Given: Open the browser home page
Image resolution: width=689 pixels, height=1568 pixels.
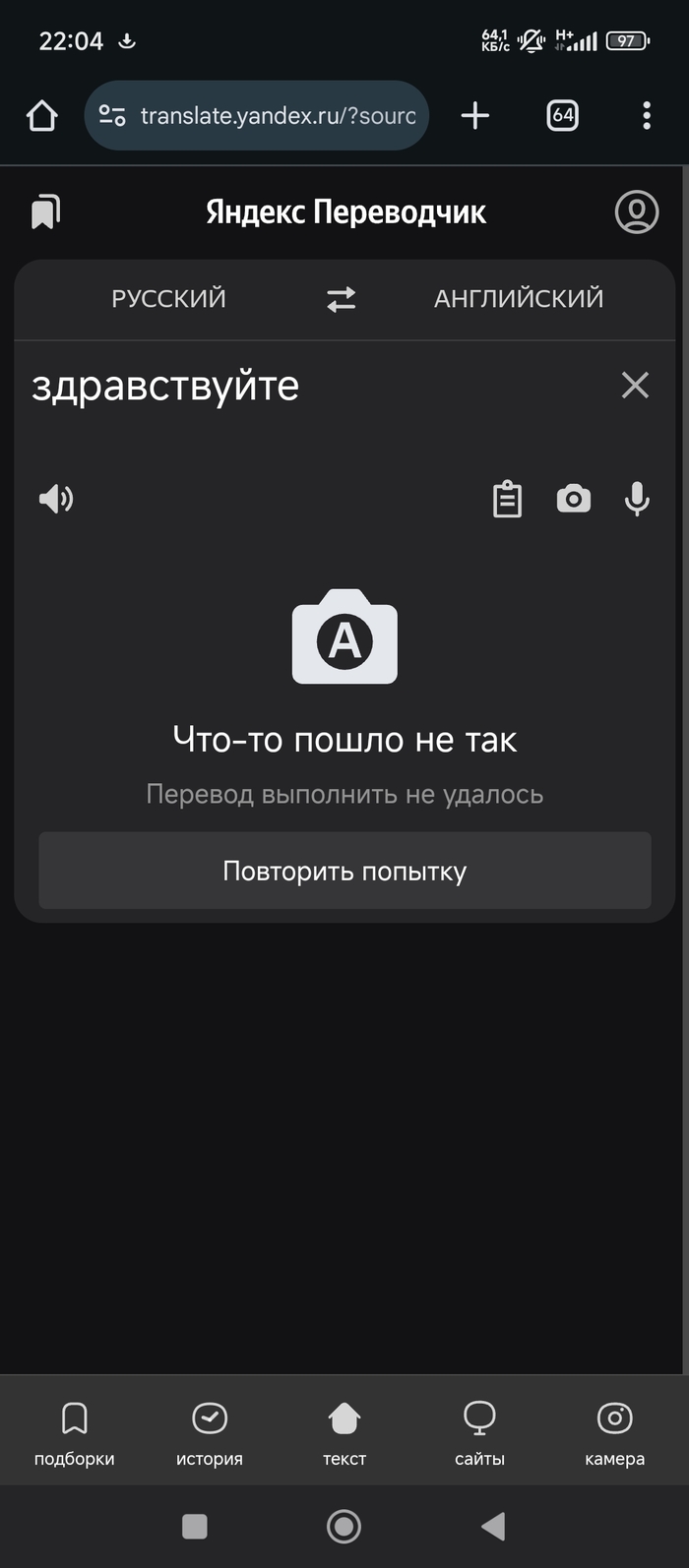Looking at the screenshot, I should 42,116.
